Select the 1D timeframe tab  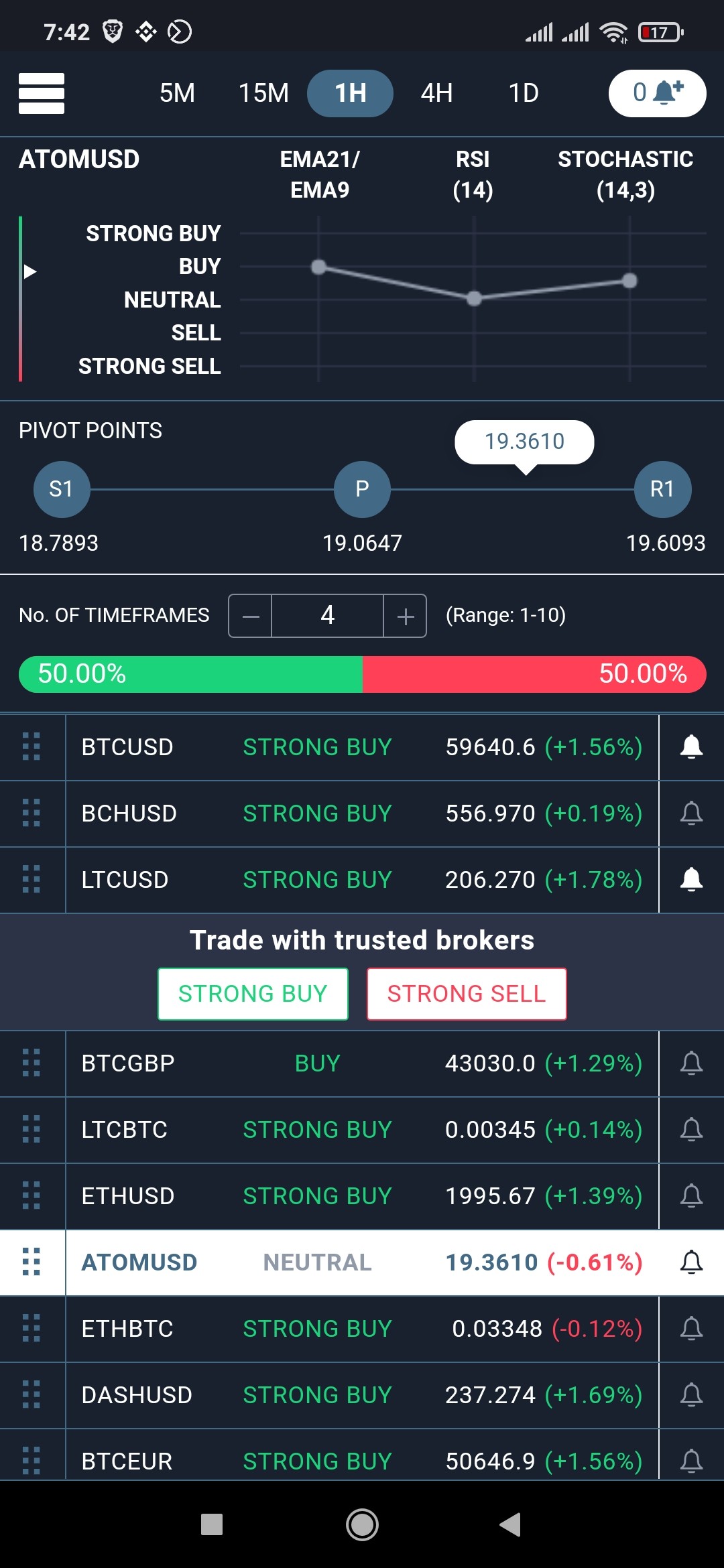click(x=524, y=93)
